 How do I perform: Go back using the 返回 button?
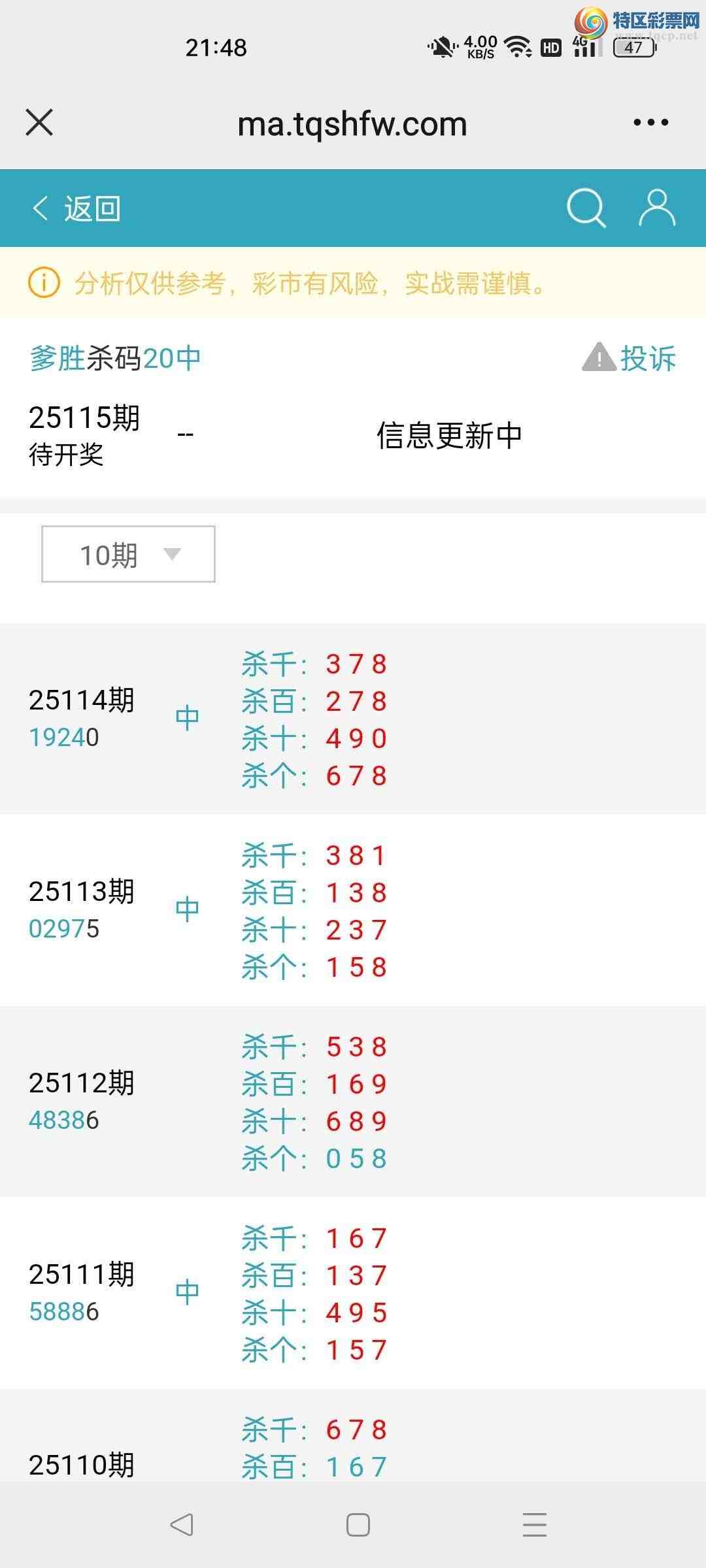click(x=77, y=209)
